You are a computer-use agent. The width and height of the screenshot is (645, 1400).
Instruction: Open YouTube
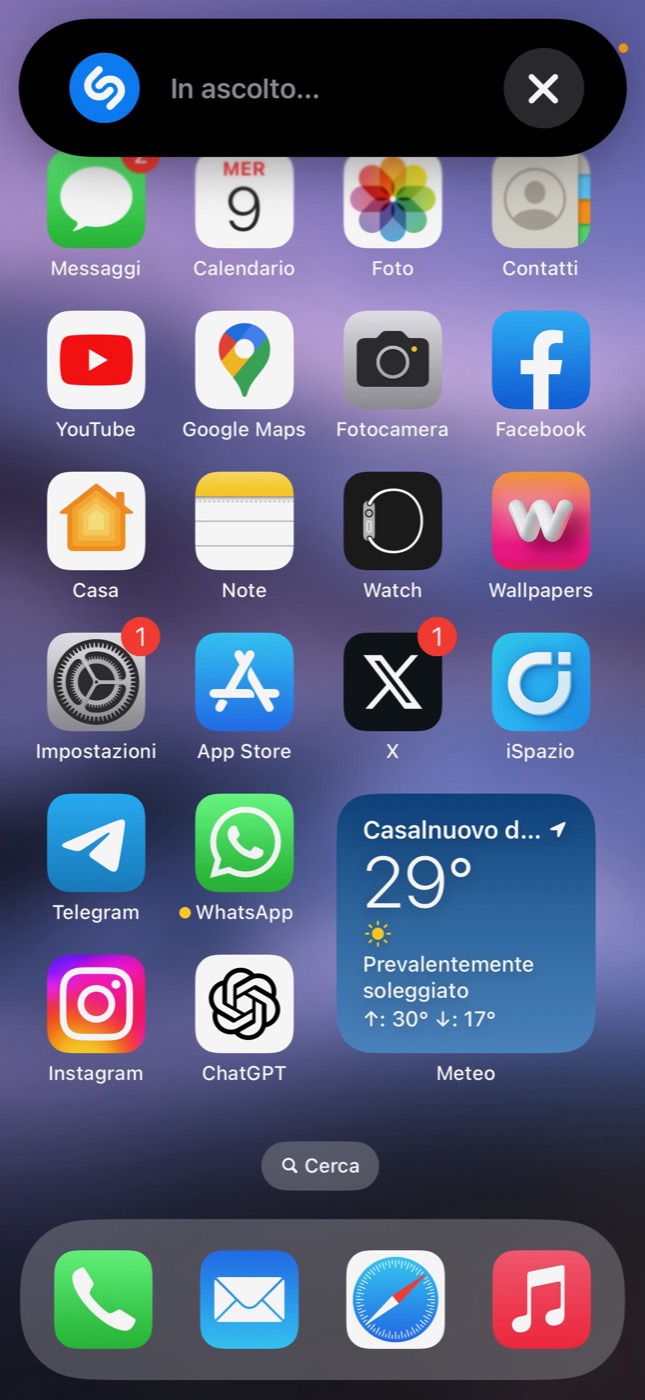click(x=96, y=360)
